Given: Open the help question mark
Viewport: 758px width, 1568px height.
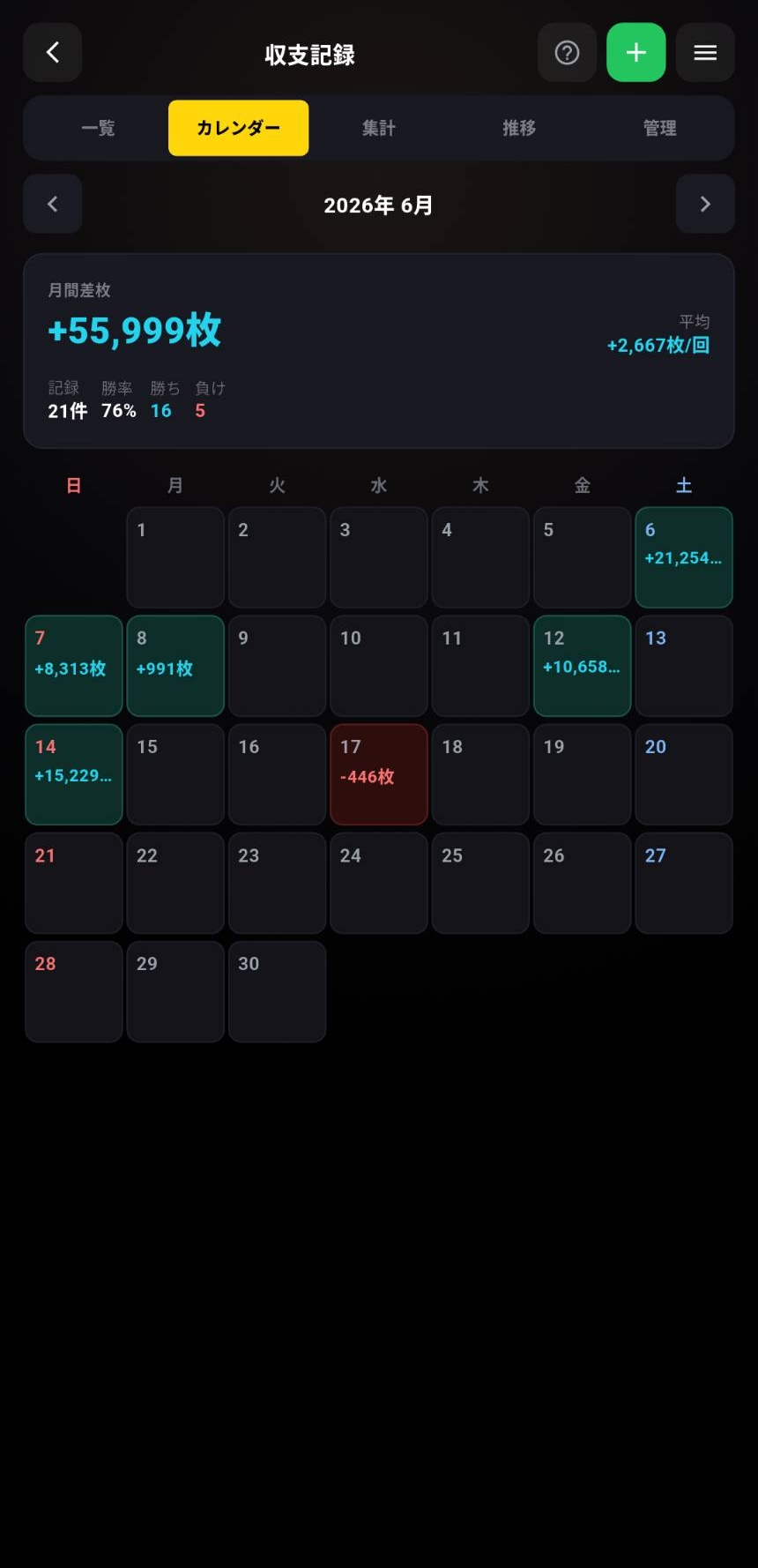Looking at the screenshot, I should [x=567, y=53].
